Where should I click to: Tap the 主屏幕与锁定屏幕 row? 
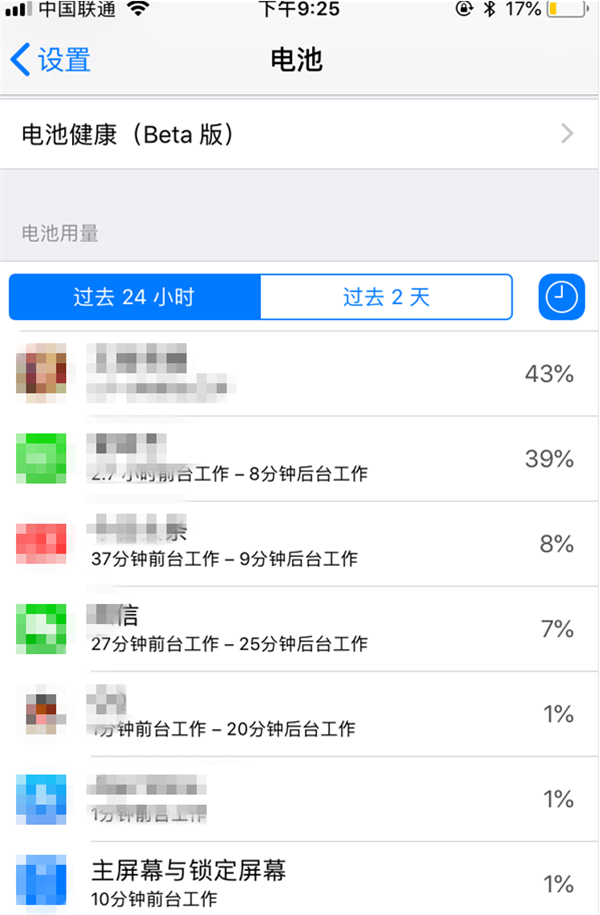pyautogui.click(x=299, y=882)
